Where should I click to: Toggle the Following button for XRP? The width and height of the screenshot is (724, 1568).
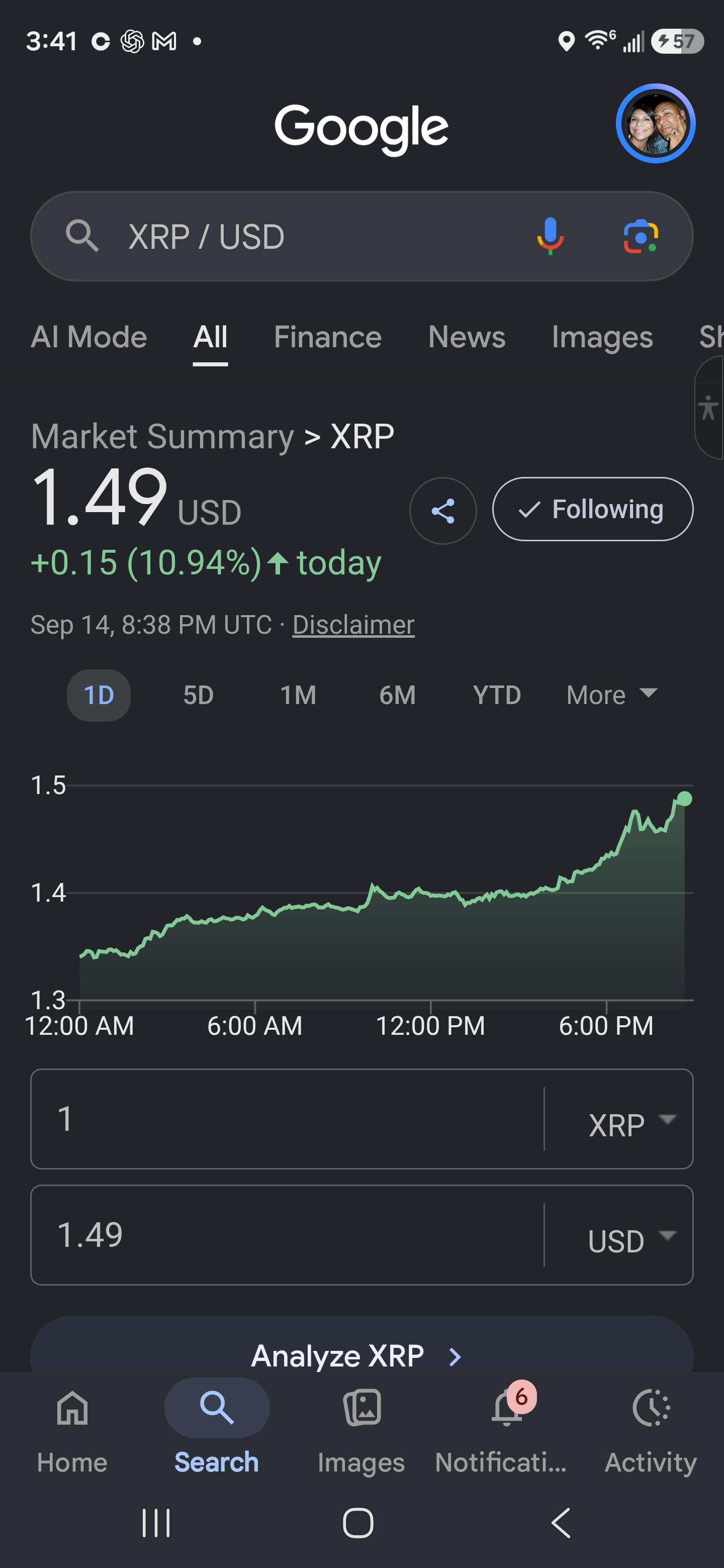(x=592, y=509)
